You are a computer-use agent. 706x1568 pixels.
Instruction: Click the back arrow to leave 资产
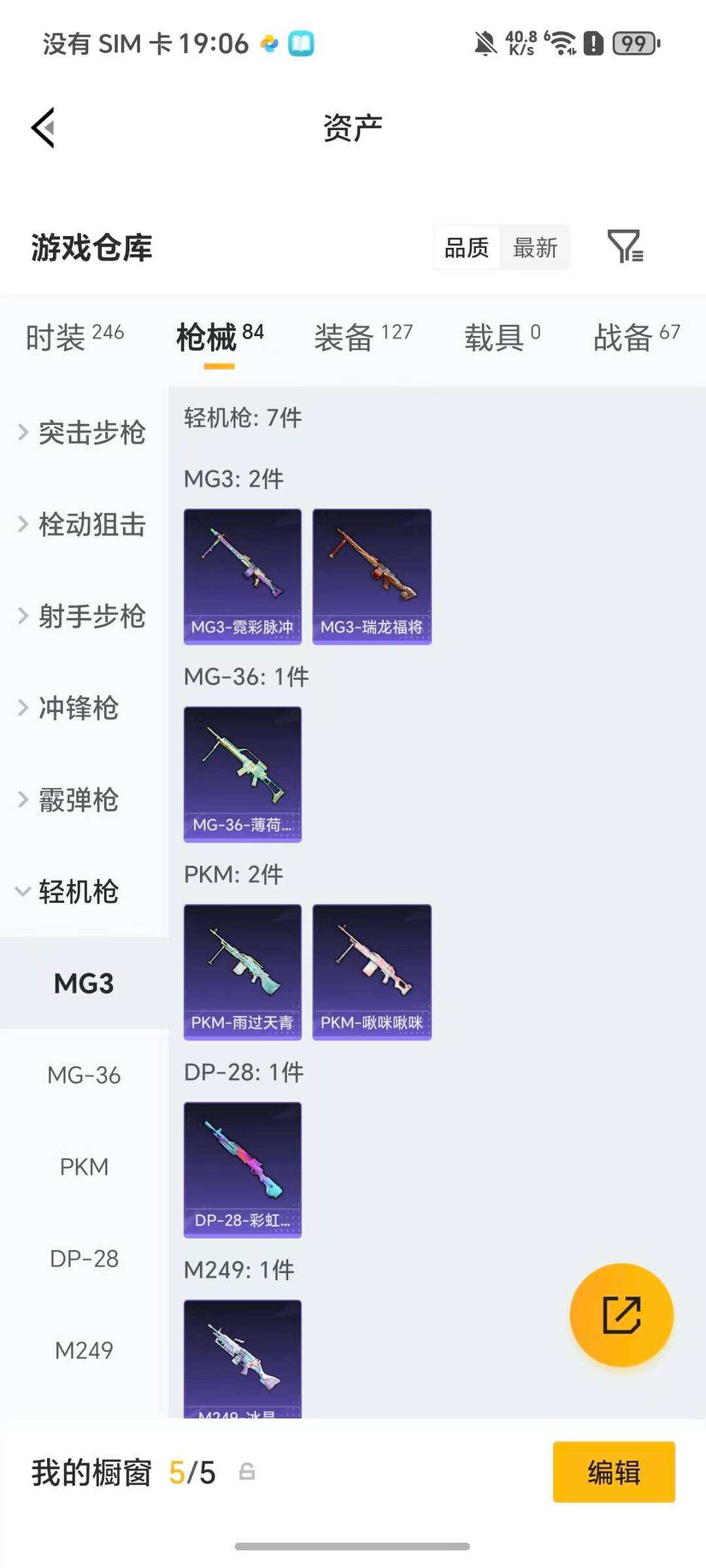point(43,127)
